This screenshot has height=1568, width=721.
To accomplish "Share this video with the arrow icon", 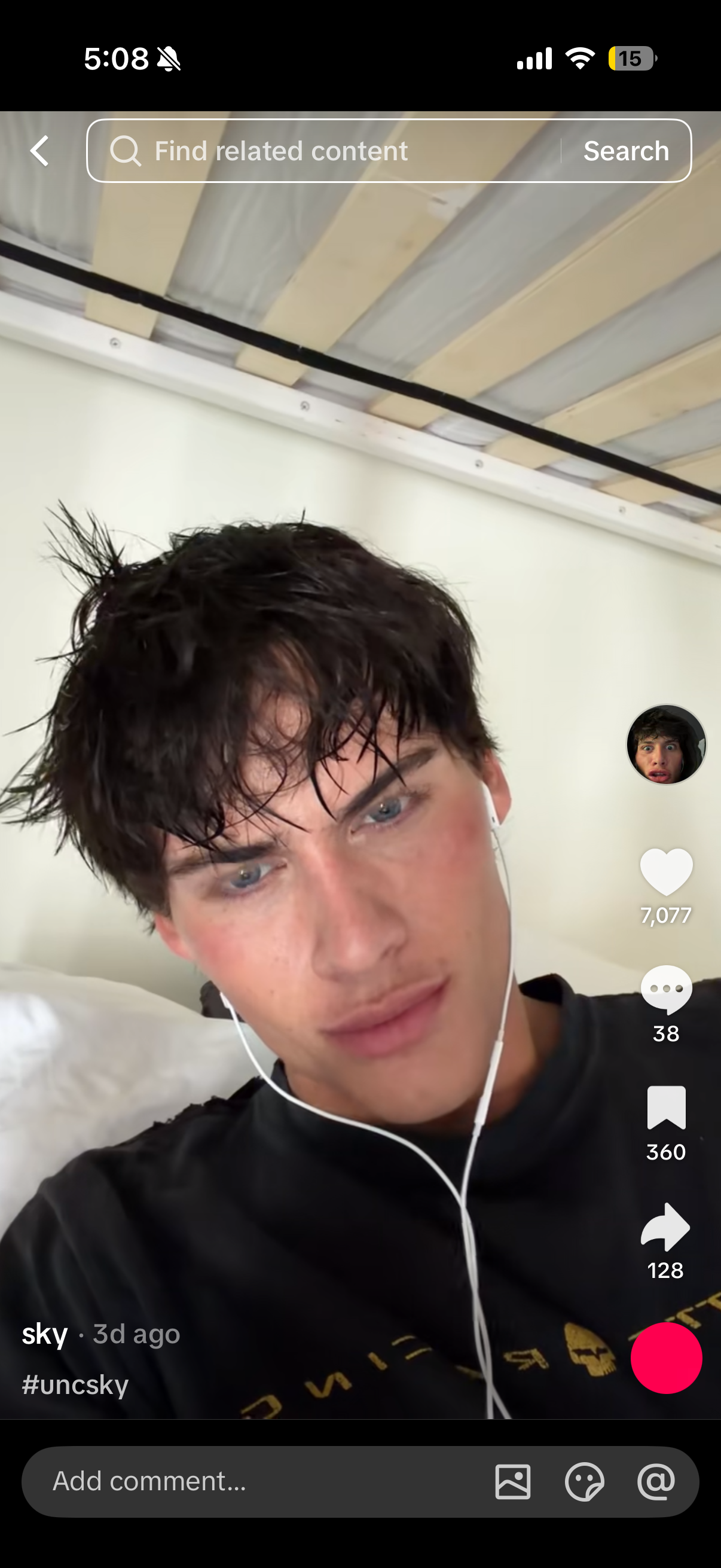I will pyautogui.click(x=665, y=1226).
